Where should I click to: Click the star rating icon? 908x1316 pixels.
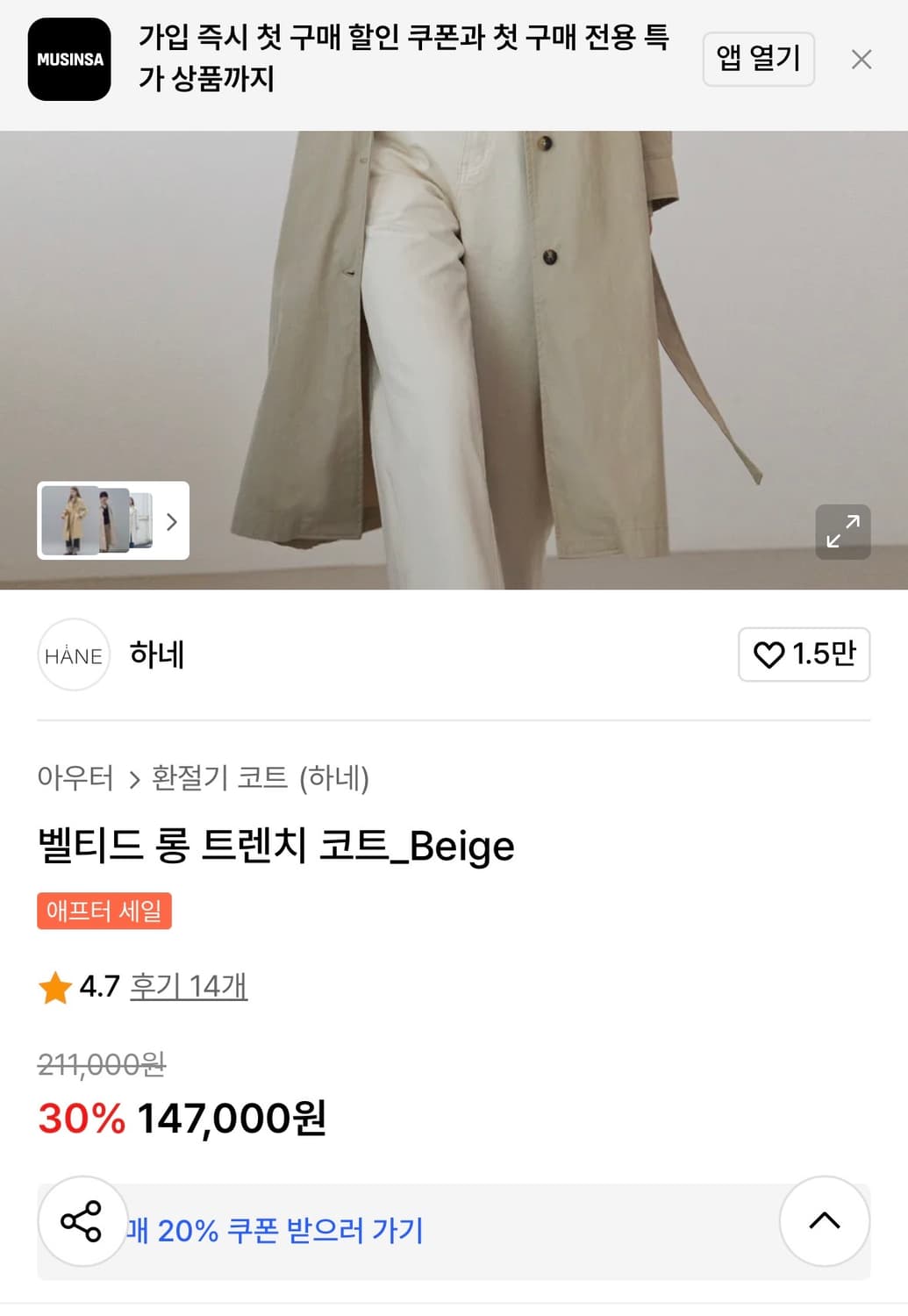pyautogui.click(x=56, y=986)
